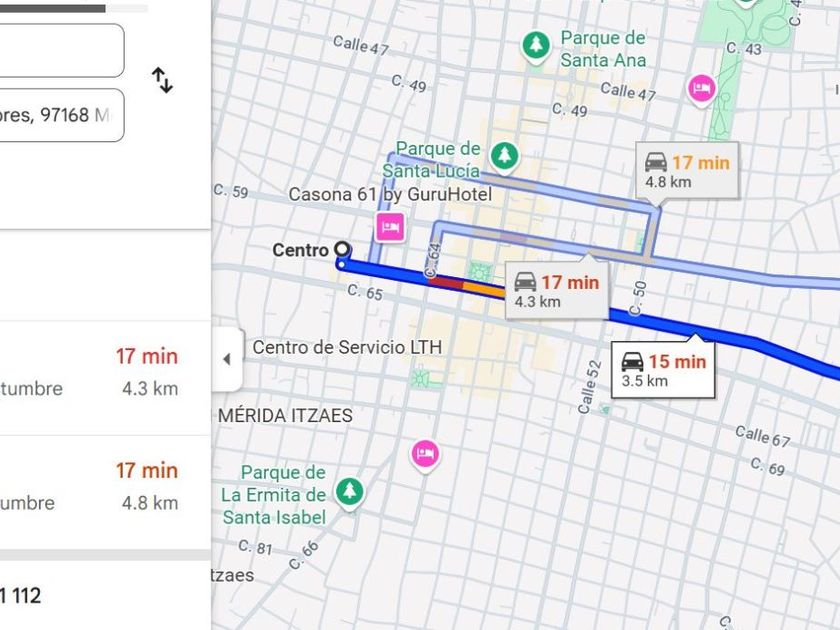Open Parque de La Ermita de Santa Isabel
This screenshot has height=630, width=840.
(348, 491)
